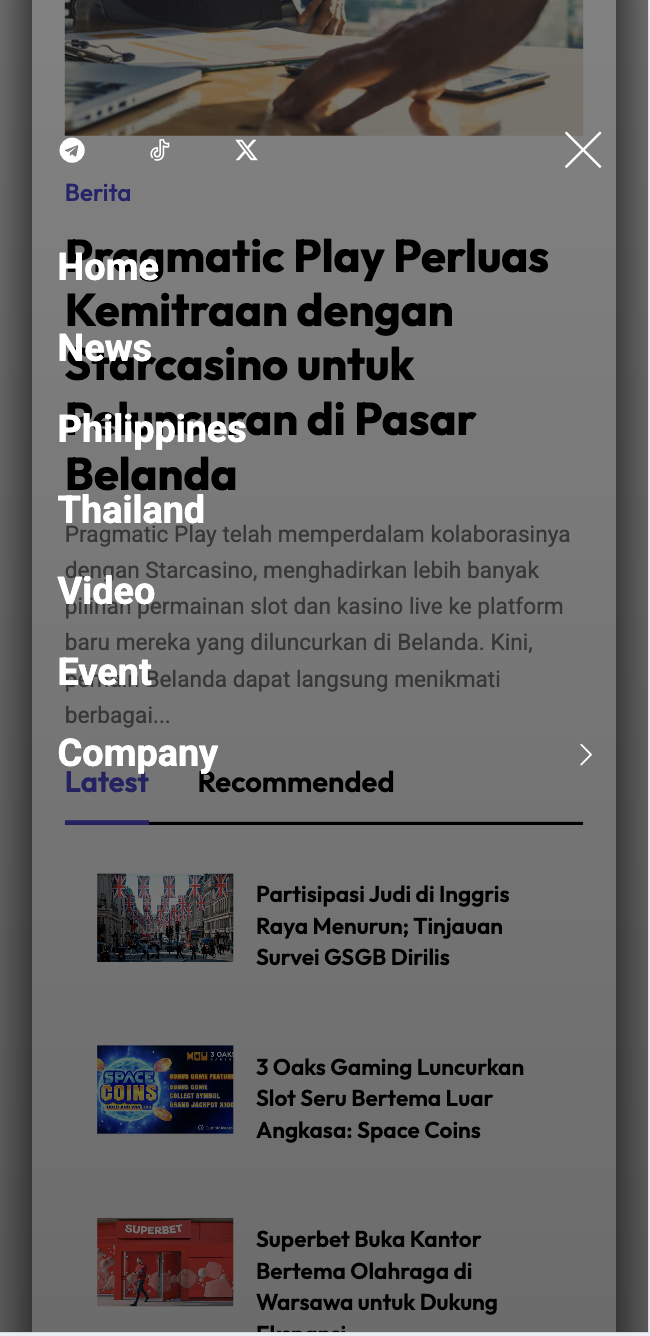Viewport: 650px width, 1336px height.
Task: Open the X social link
Action: pos(246,150)
